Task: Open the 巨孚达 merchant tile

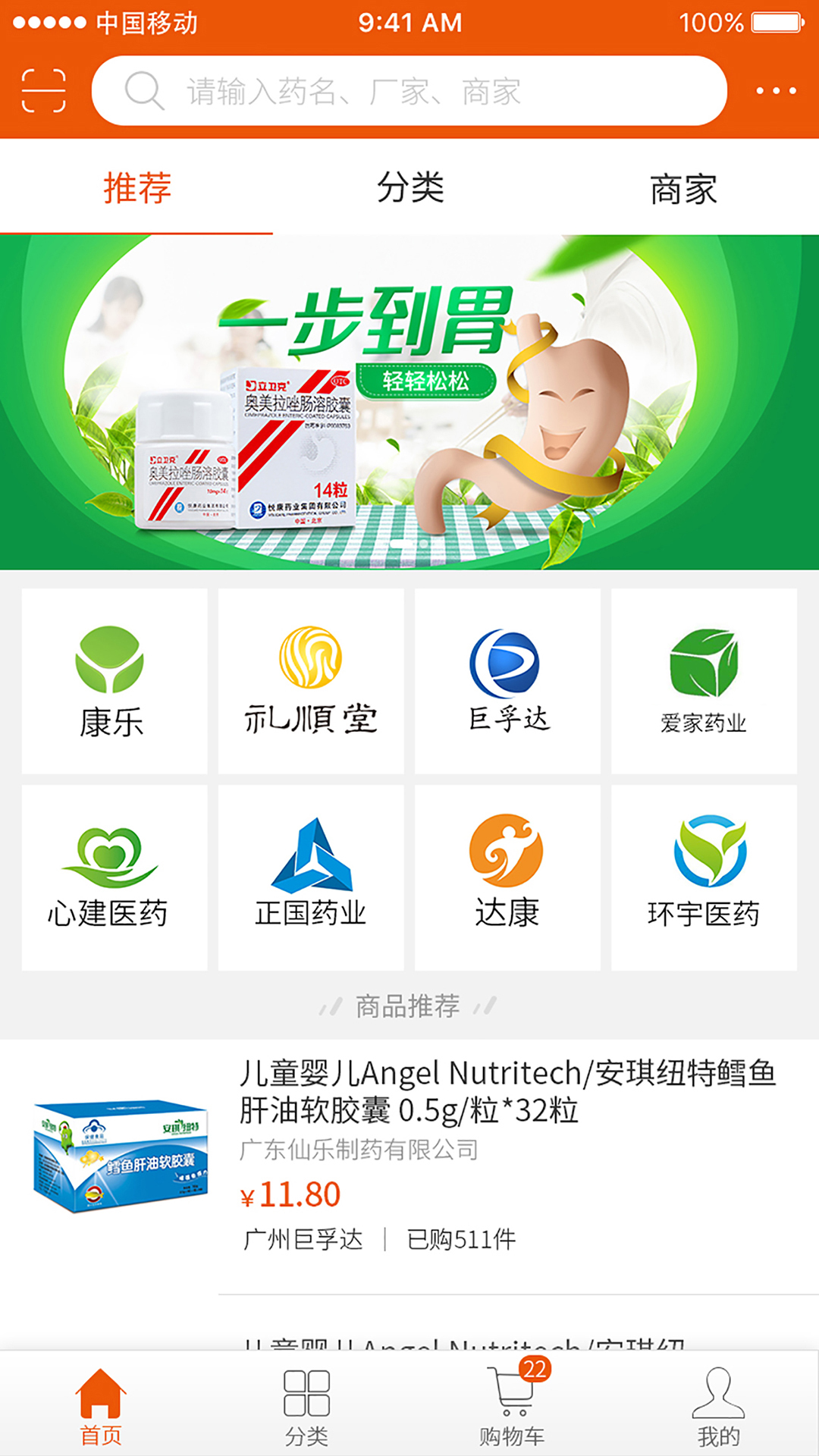Action: [507, 681]
